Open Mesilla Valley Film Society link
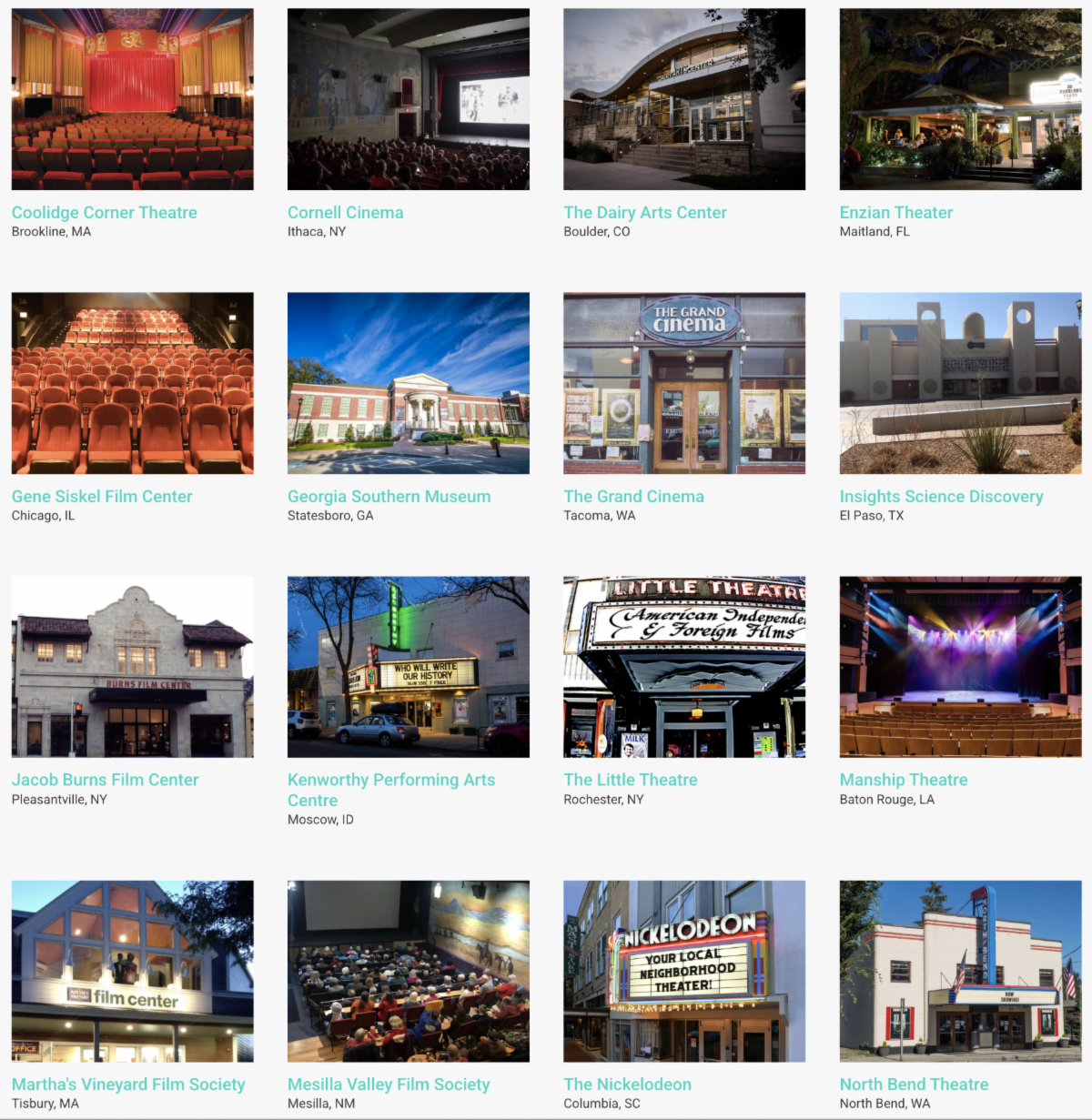Screen dimensions: 1092x1120 389,1084
